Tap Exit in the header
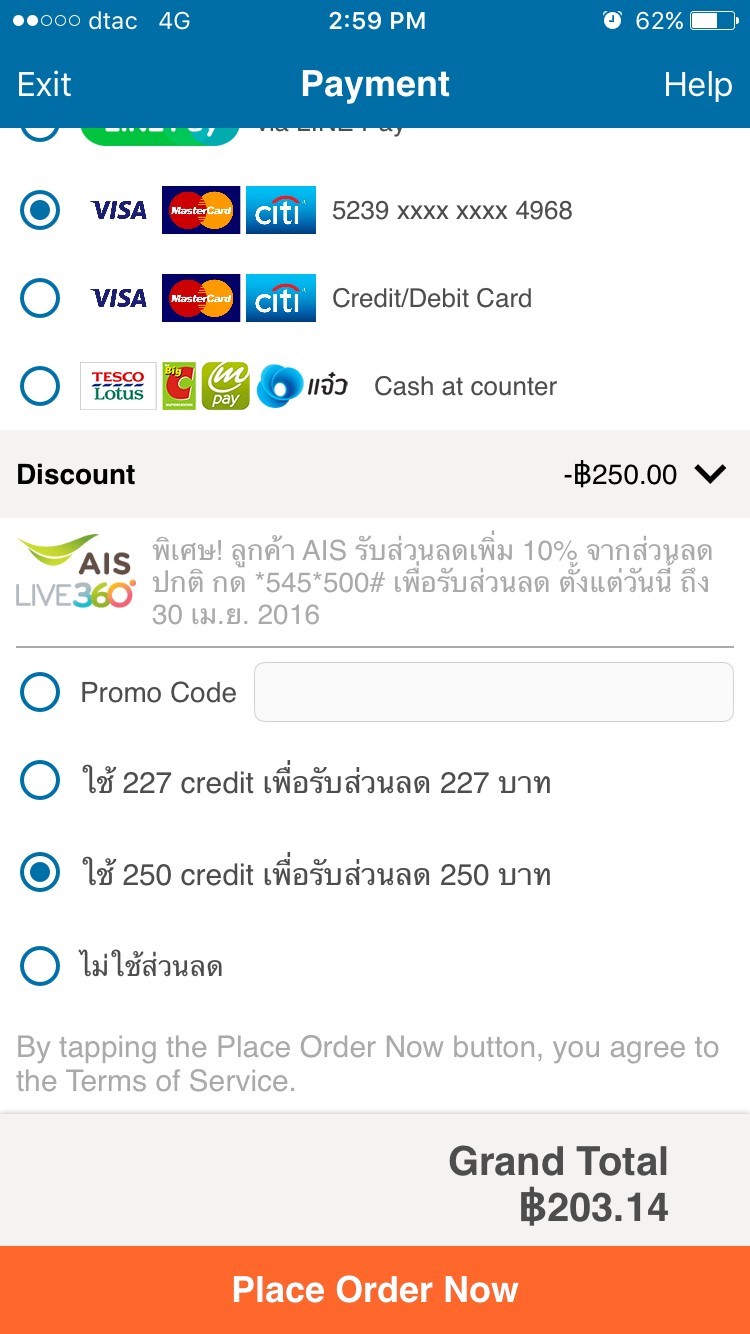The width and height of the screenshot is (750, 1334). (44, 84)
